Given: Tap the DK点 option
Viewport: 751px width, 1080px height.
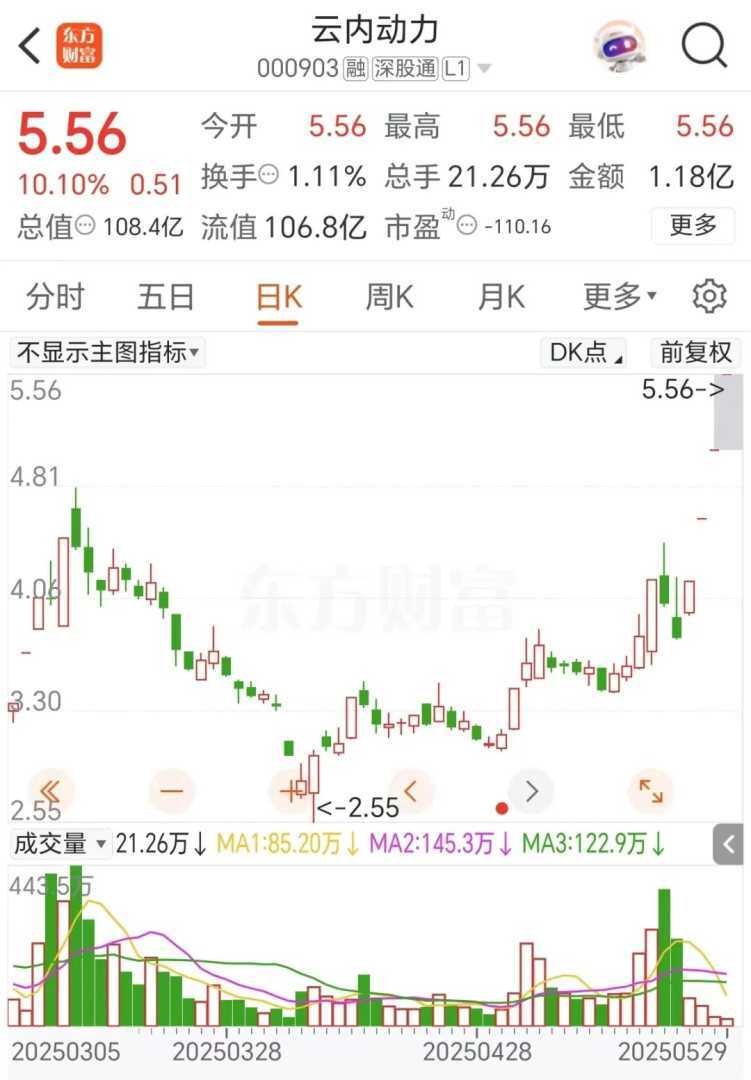Looking at the screenshot, I should [583, 352].
